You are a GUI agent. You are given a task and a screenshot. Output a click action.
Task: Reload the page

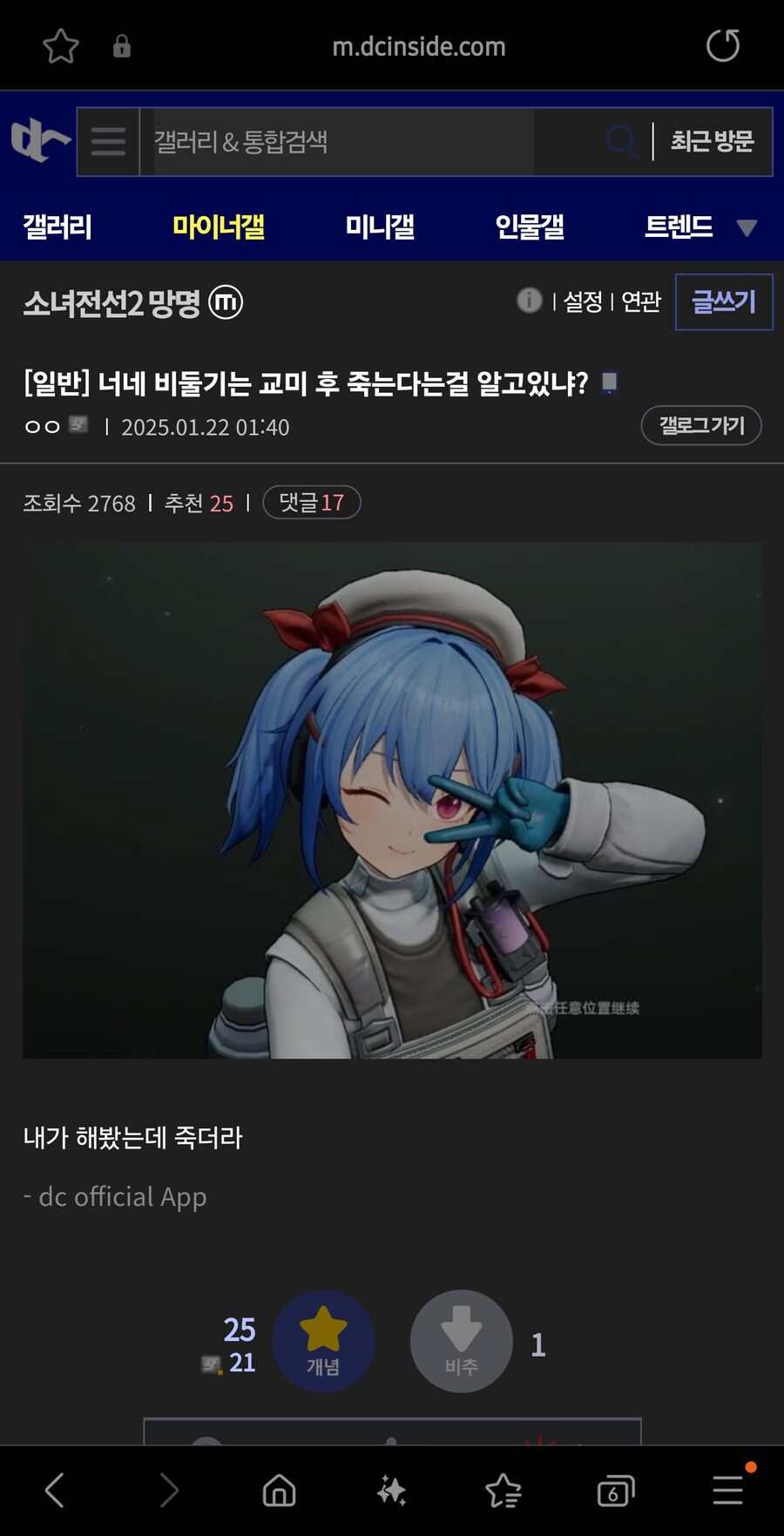click(722, 45)
